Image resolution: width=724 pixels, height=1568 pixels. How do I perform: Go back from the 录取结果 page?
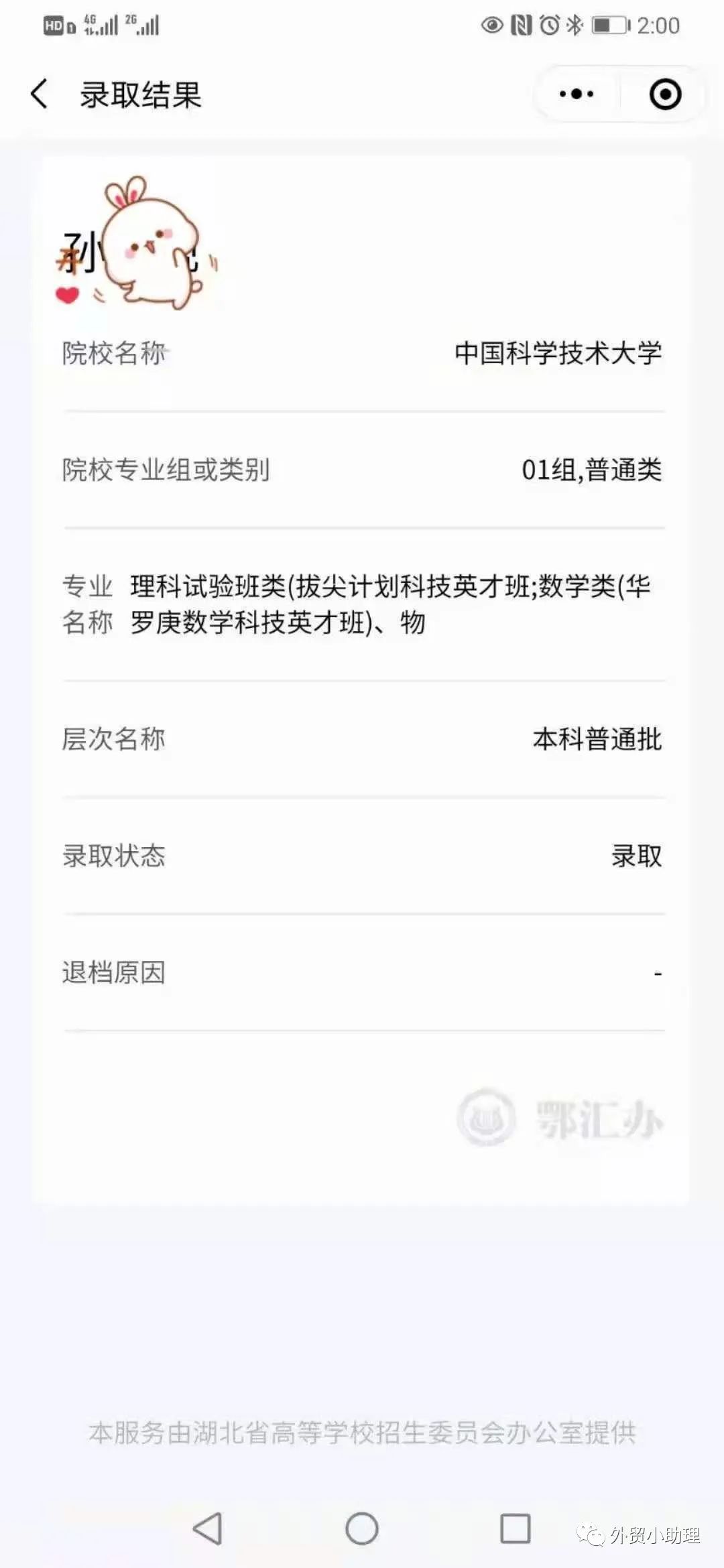40,93
